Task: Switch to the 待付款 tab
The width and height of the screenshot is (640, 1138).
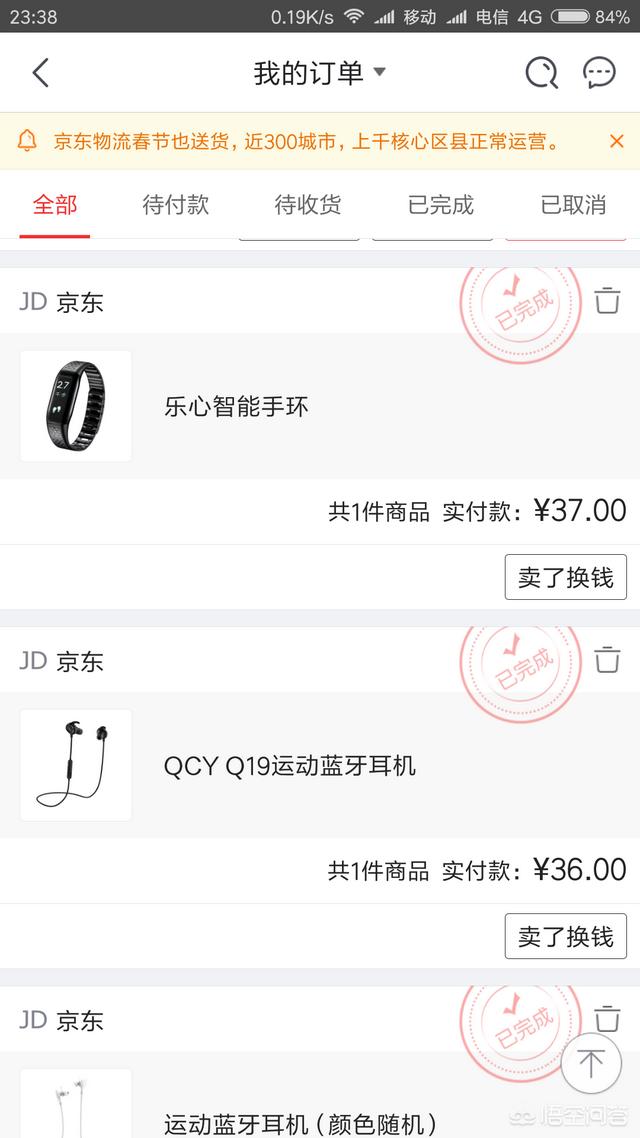Action: (175, 205)
